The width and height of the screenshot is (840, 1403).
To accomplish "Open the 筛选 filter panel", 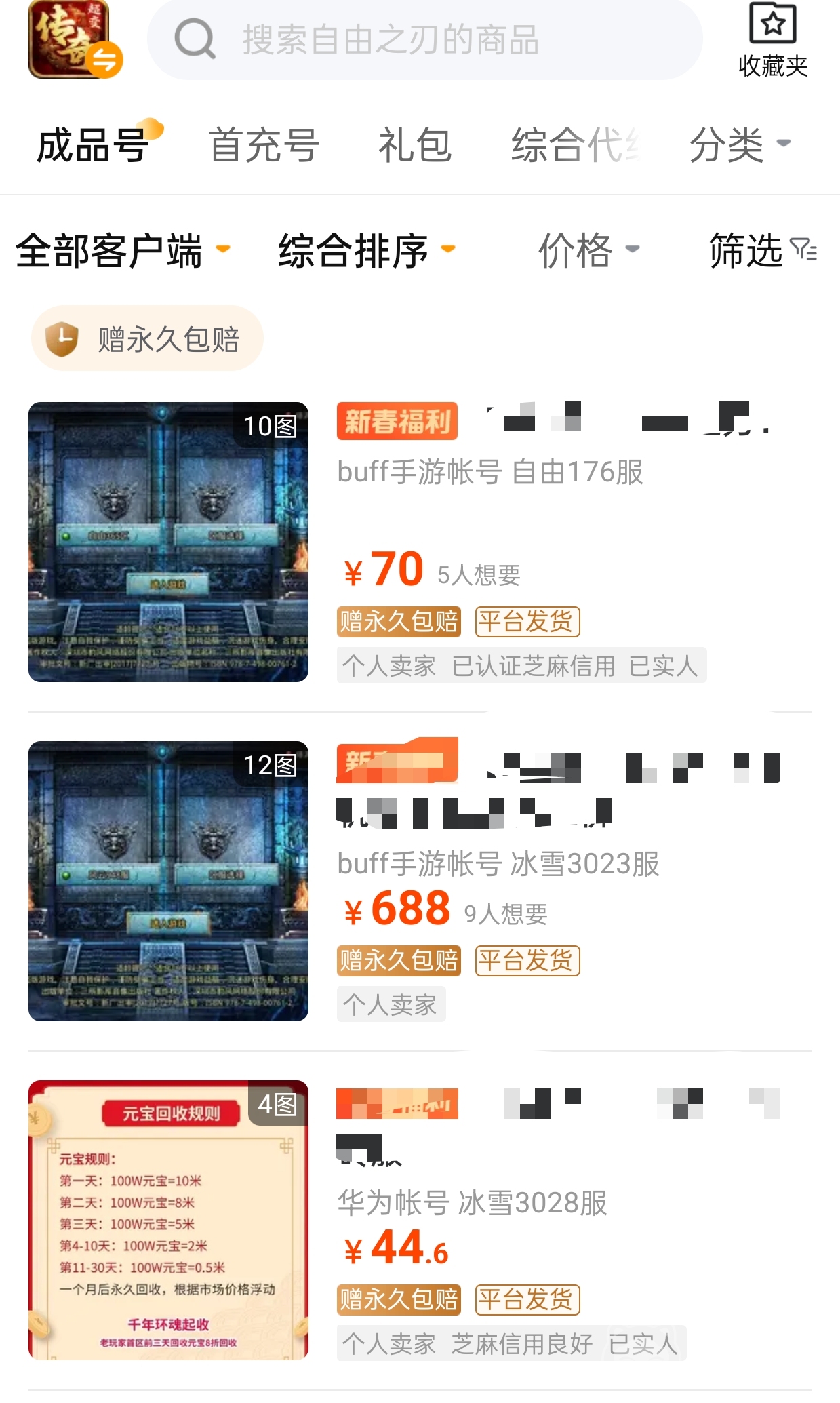I will [x=762, y=251].
